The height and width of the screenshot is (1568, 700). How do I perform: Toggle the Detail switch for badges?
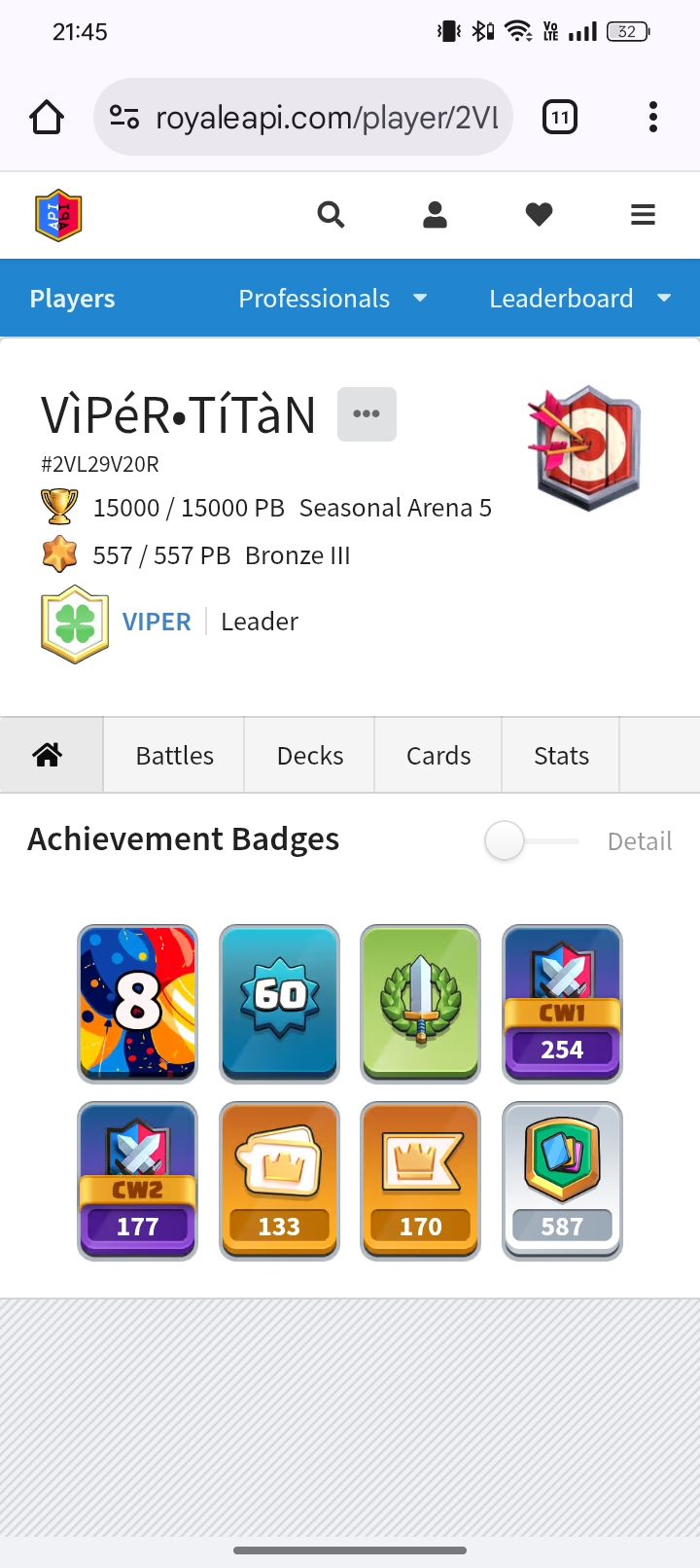(530, 840)
